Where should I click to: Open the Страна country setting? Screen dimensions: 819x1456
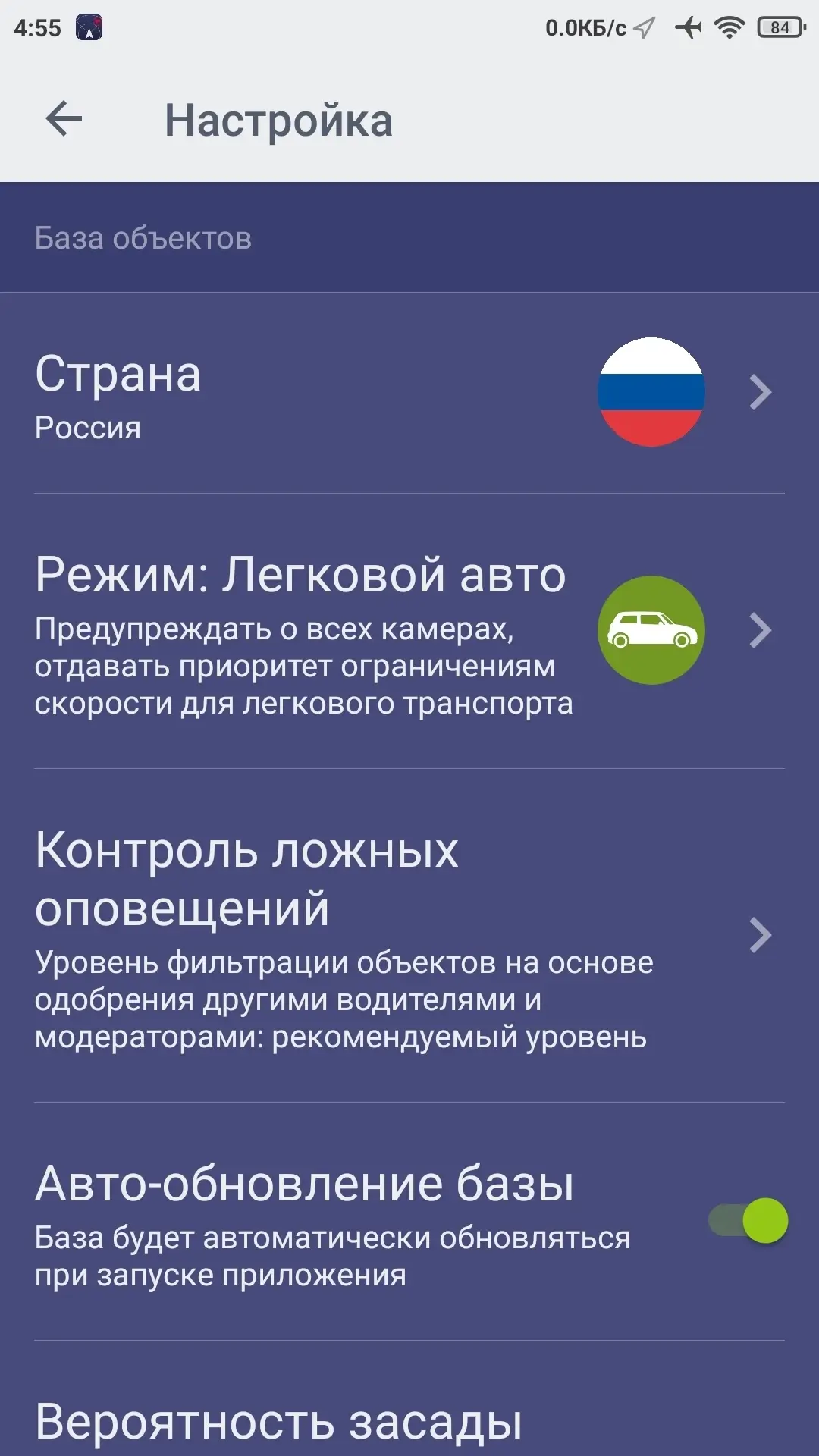point(409,393)
